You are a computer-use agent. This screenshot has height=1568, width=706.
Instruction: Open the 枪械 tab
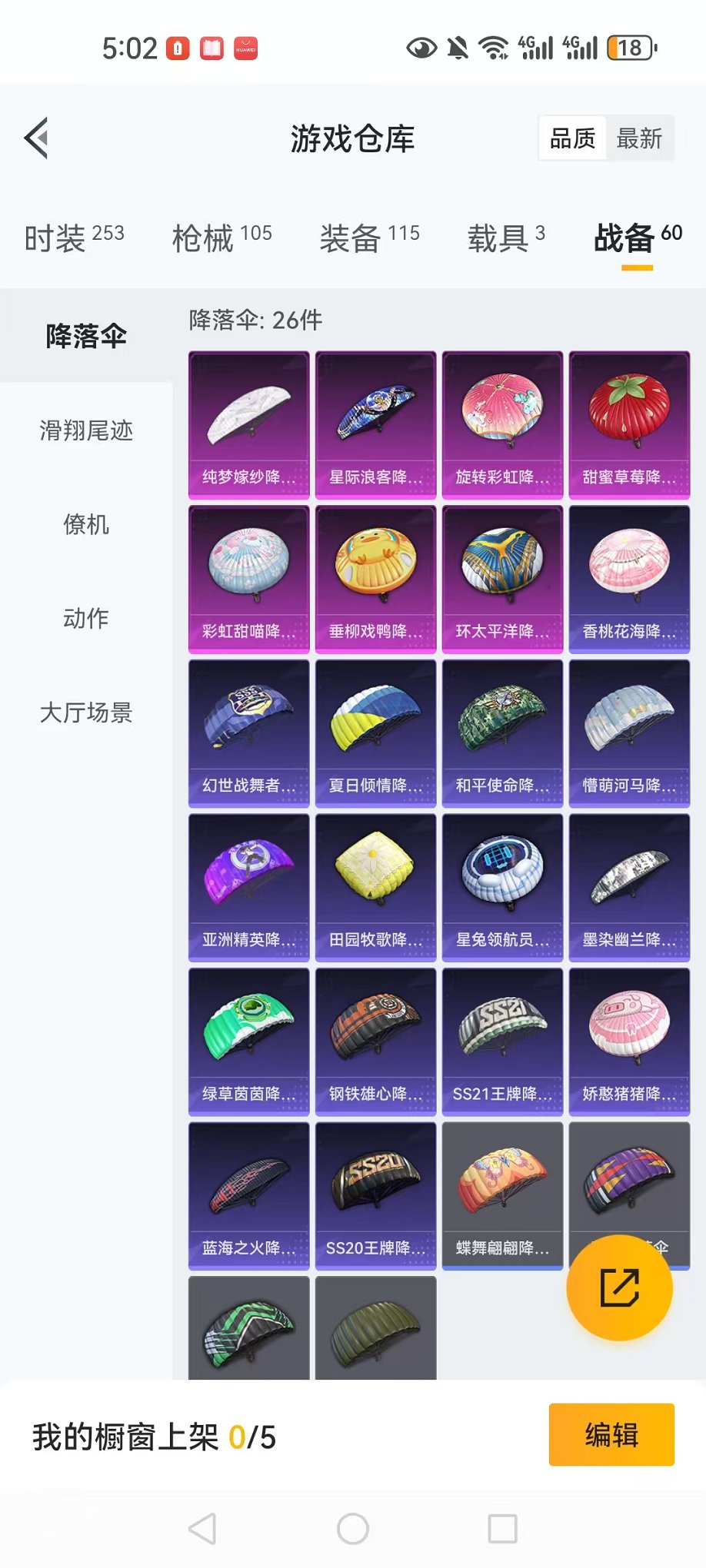click(x=221, y=238)
